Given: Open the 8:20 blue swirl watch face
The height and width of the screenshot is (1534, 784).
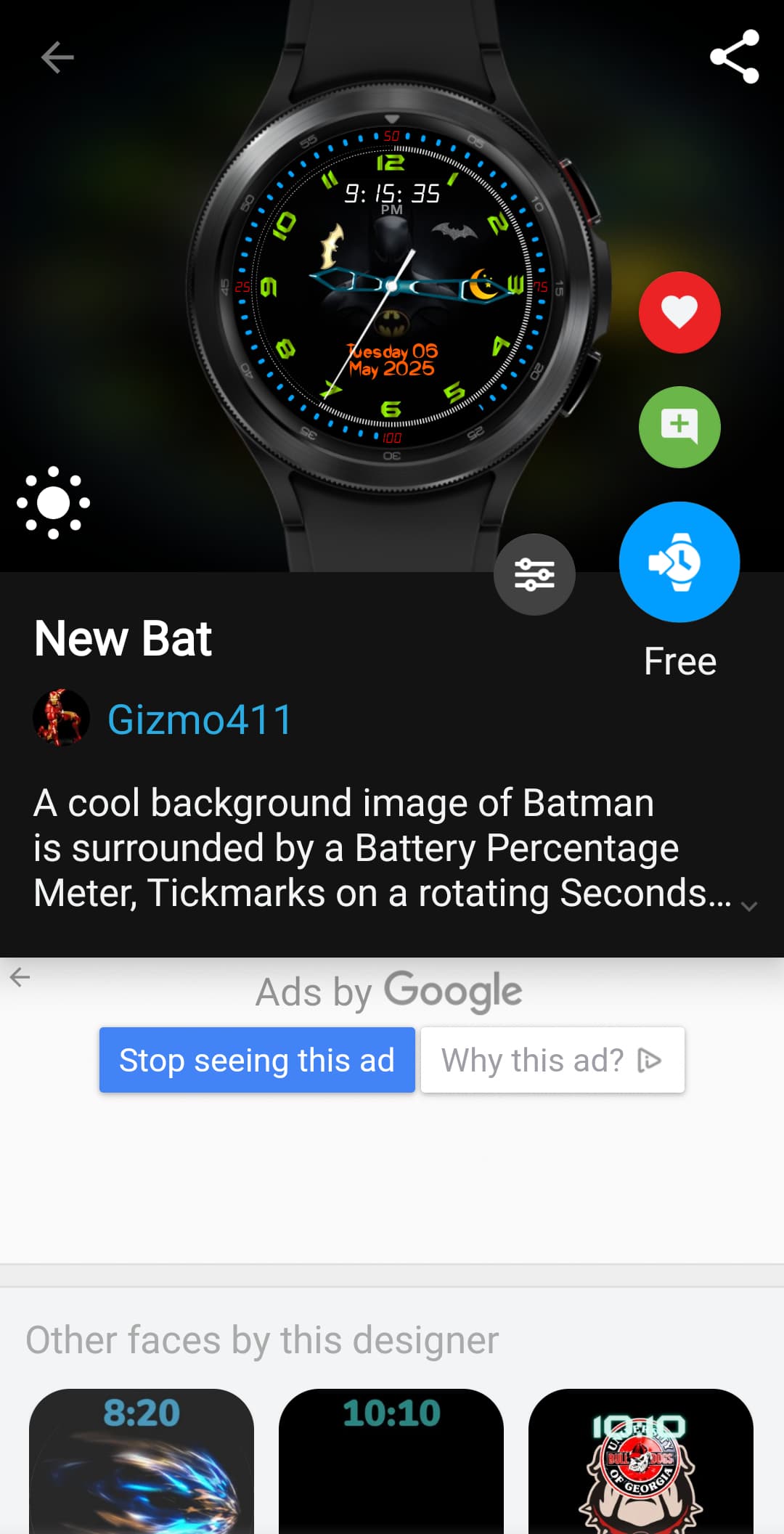Looking at the screenshot, I should 142,1461.
